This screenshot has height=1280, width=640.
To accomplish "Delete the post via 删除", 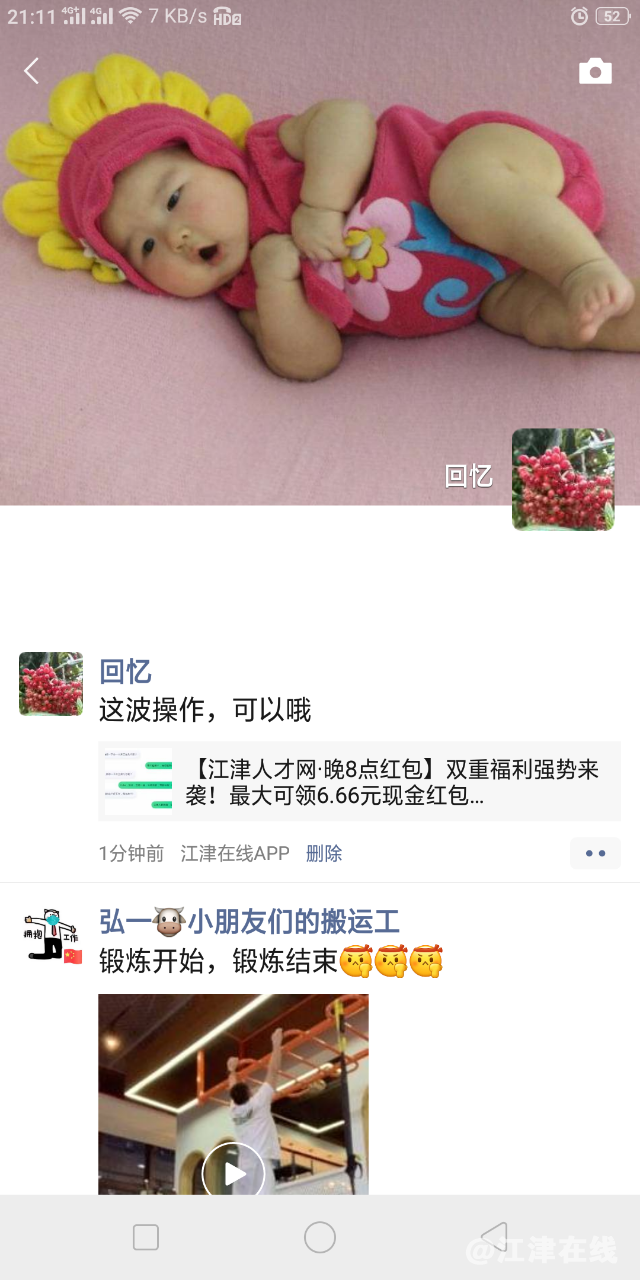I will coord(324,853).
